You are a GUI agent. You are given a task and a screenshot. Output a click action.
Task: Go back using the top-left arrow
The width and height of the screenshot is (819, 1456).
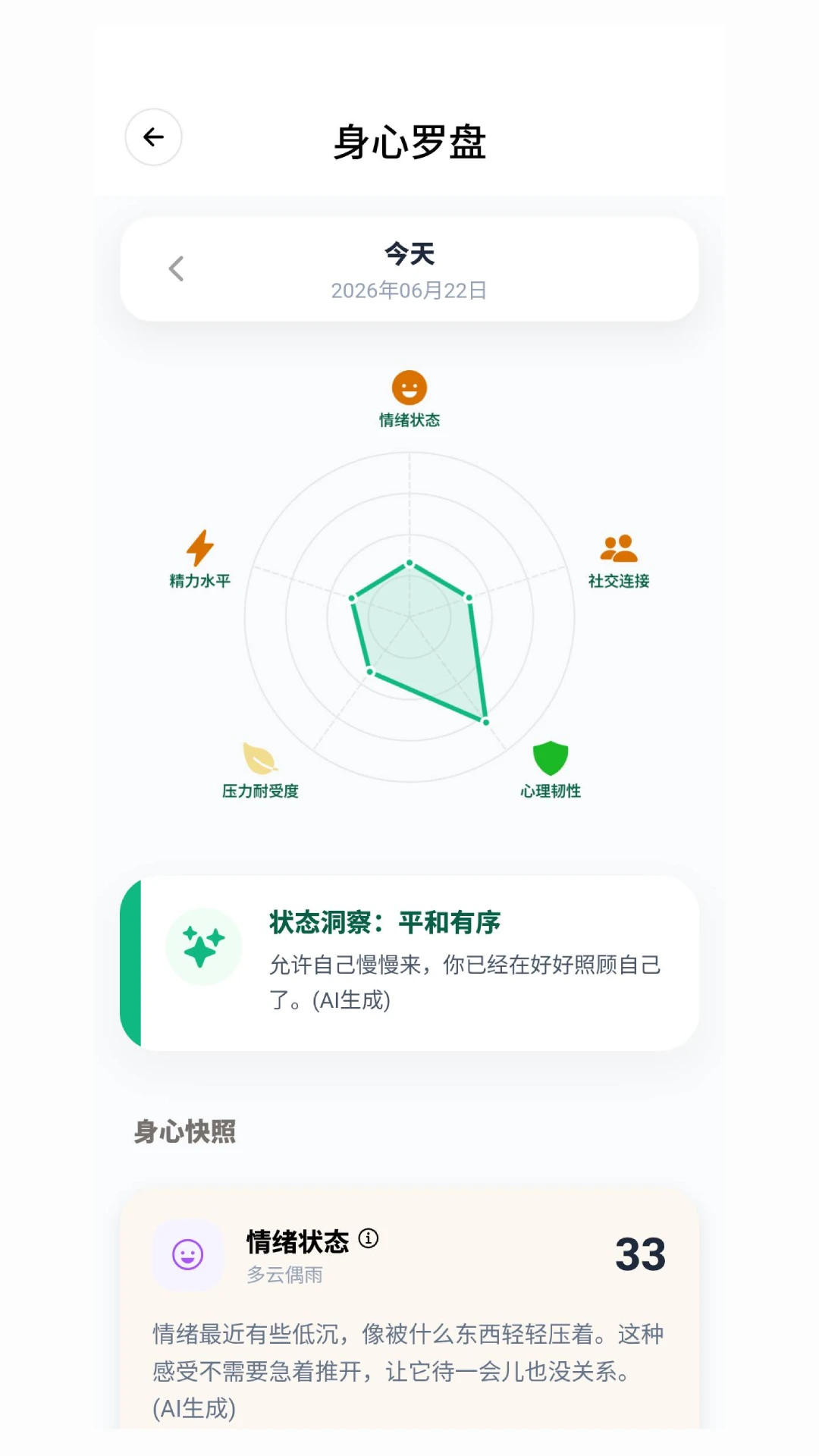154,137
